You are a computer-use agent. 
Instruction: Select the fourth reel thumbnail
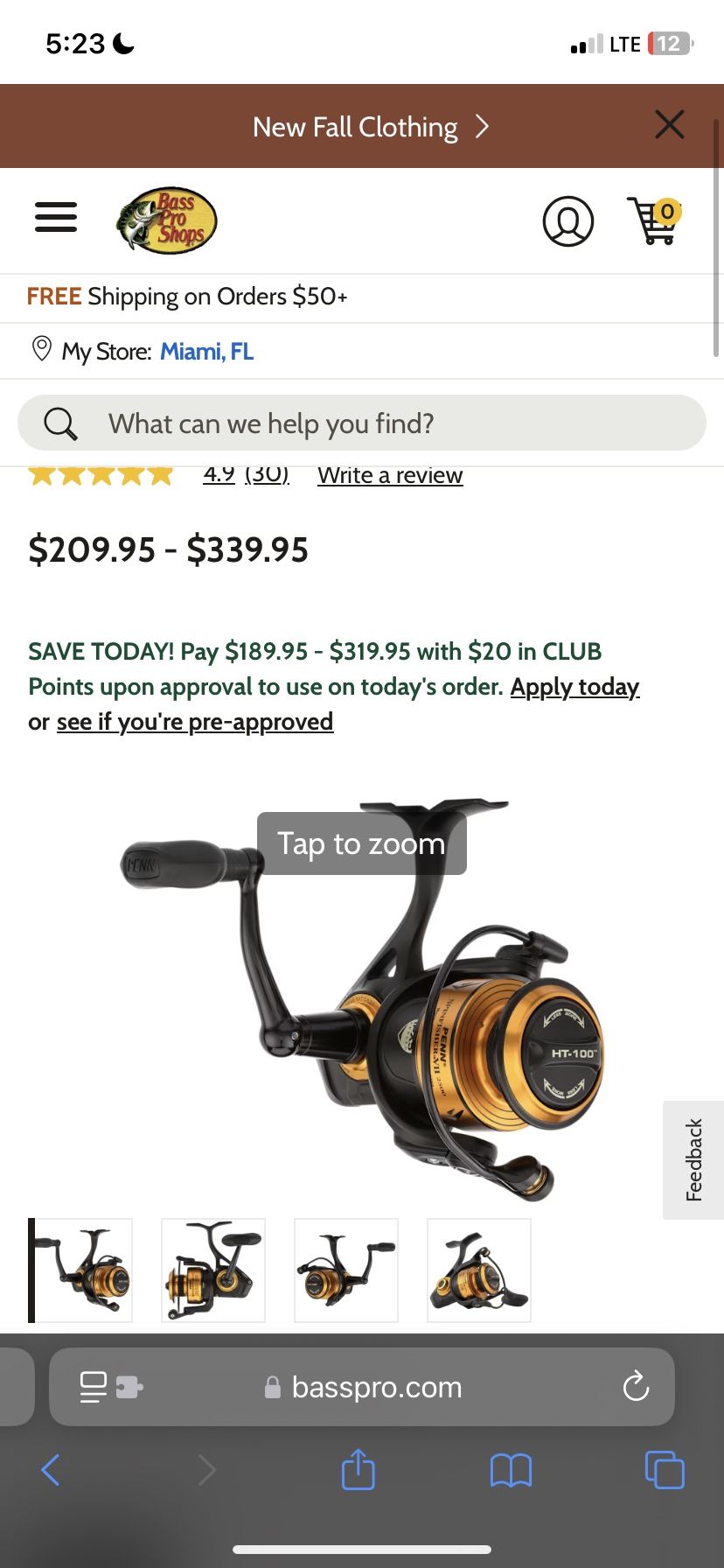[x=479, y=1270]
